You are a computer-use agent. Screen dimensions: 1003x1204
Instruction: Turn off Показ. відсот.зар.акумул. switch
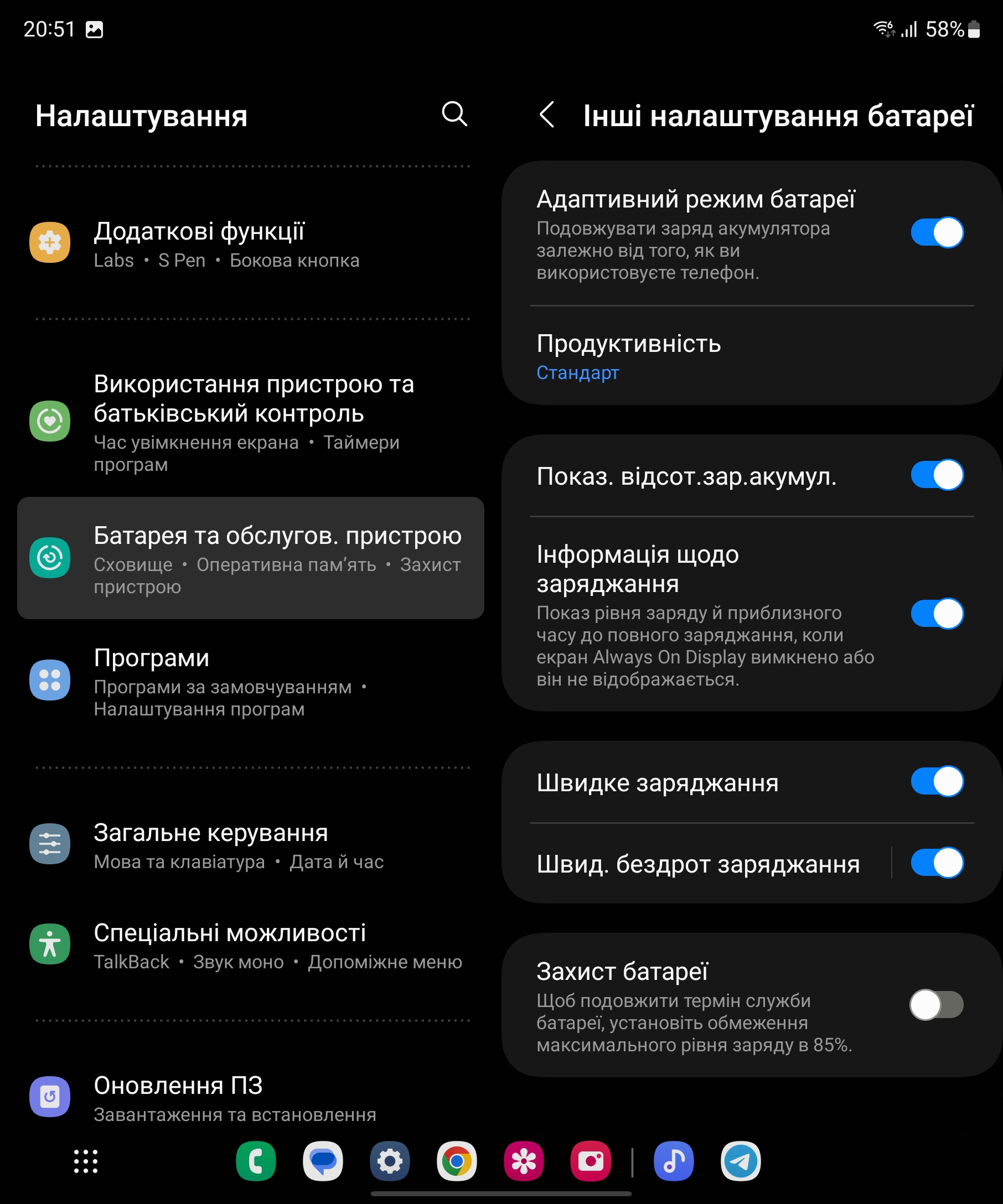(937, 475)
